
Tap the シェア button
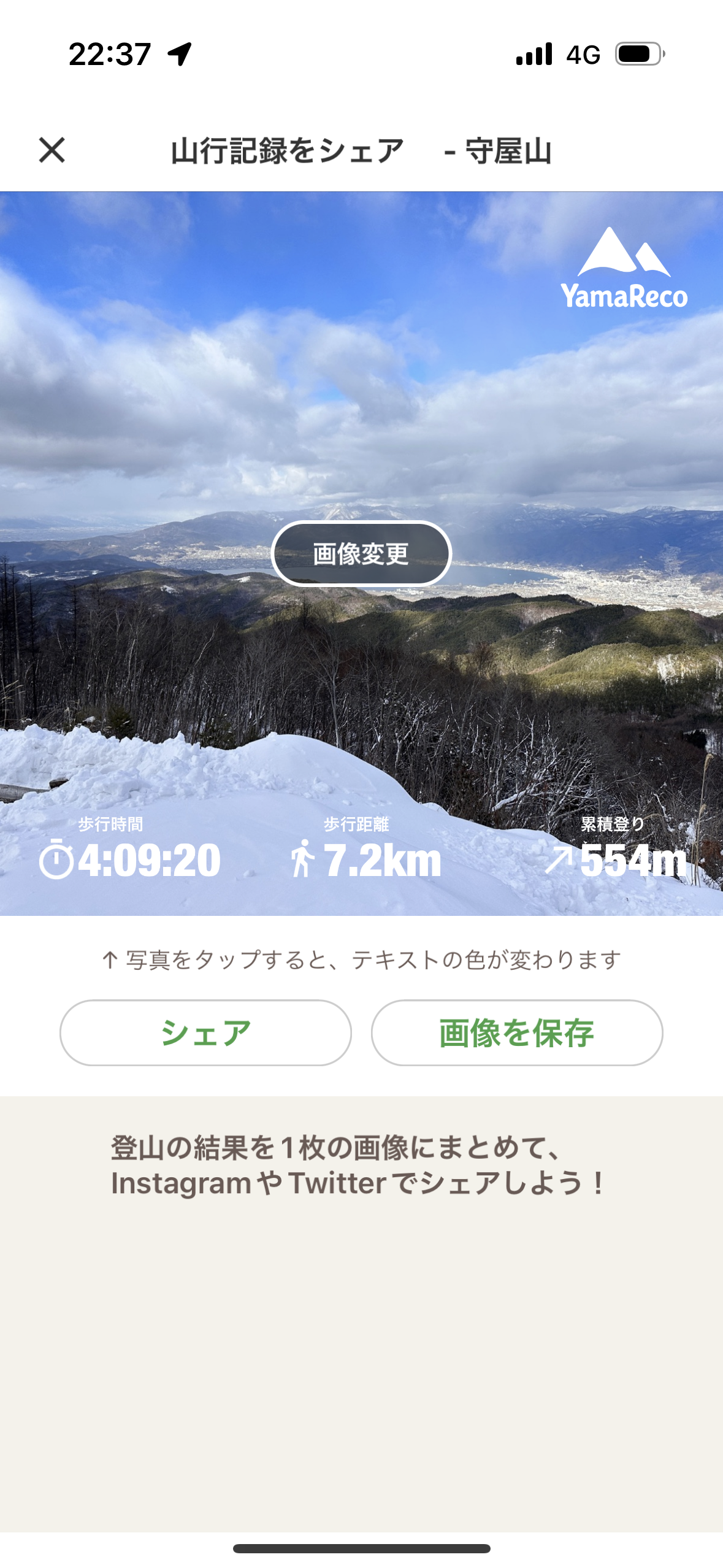point(205,1032)
